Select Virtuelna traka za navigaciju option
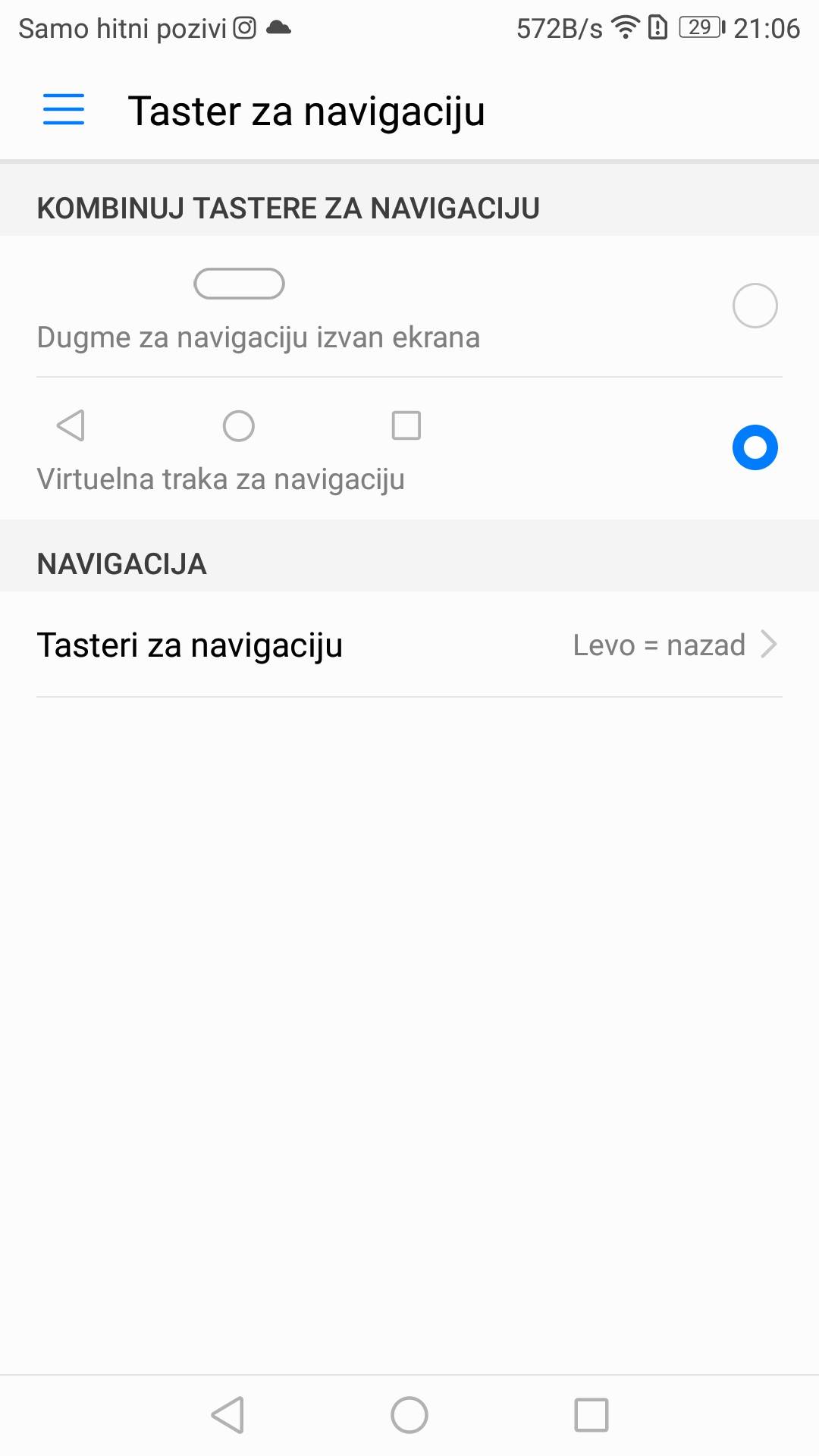Image resolution: width=819 pixels, height=1456 pixels. coord(755,447)
